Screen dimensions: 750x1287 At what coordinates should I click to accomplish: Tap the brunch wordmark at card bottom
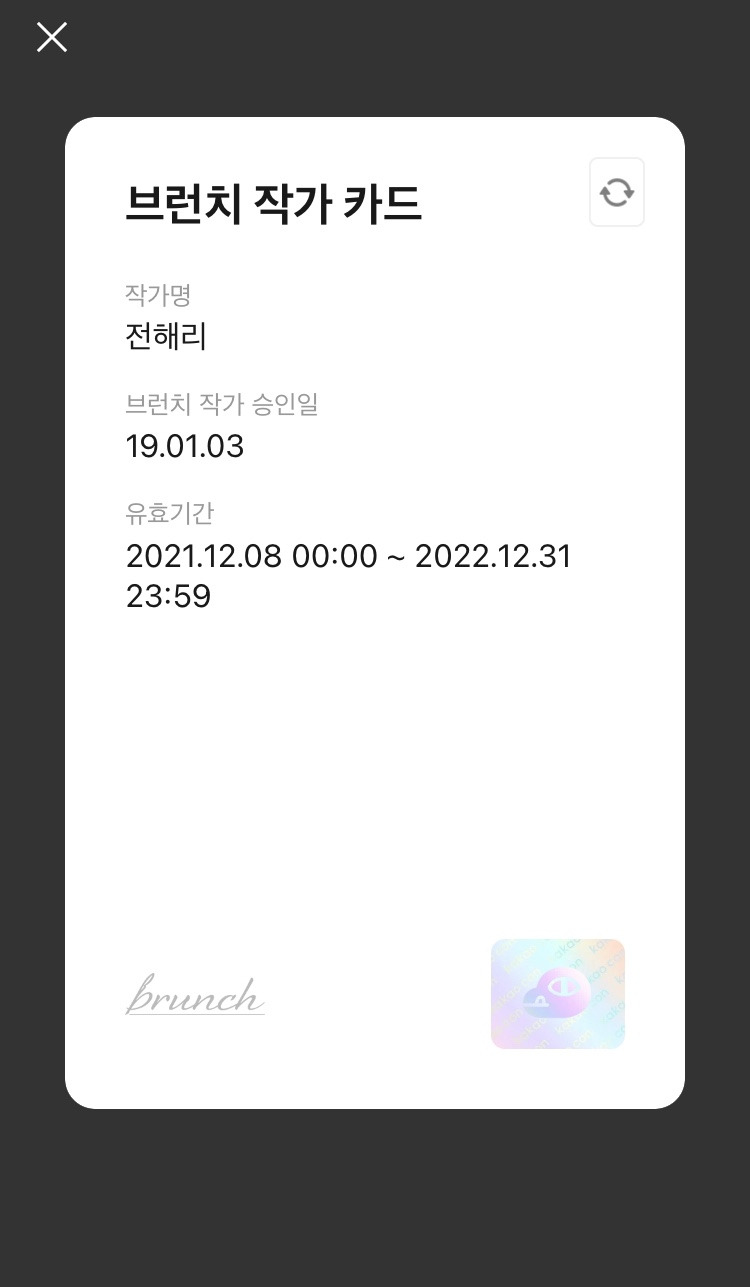point(195,994)
